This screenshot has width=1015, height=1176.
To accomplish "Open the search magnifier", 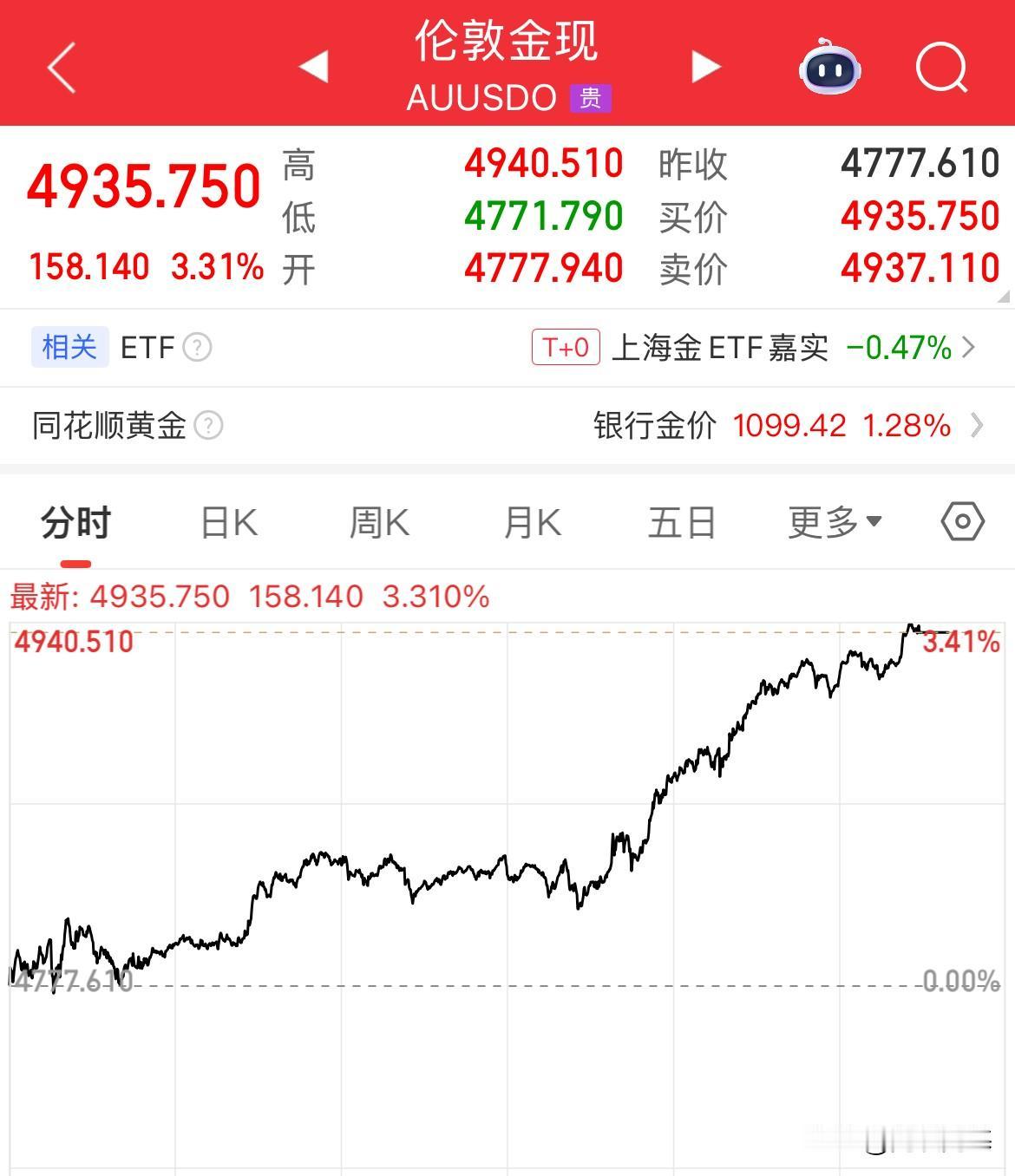I will (x=940, y=67).
